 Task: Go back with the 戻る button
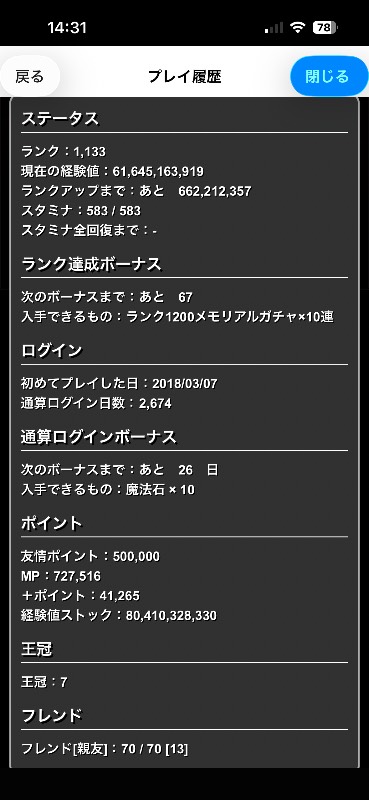pyautogui.click(x=30, y=77)
